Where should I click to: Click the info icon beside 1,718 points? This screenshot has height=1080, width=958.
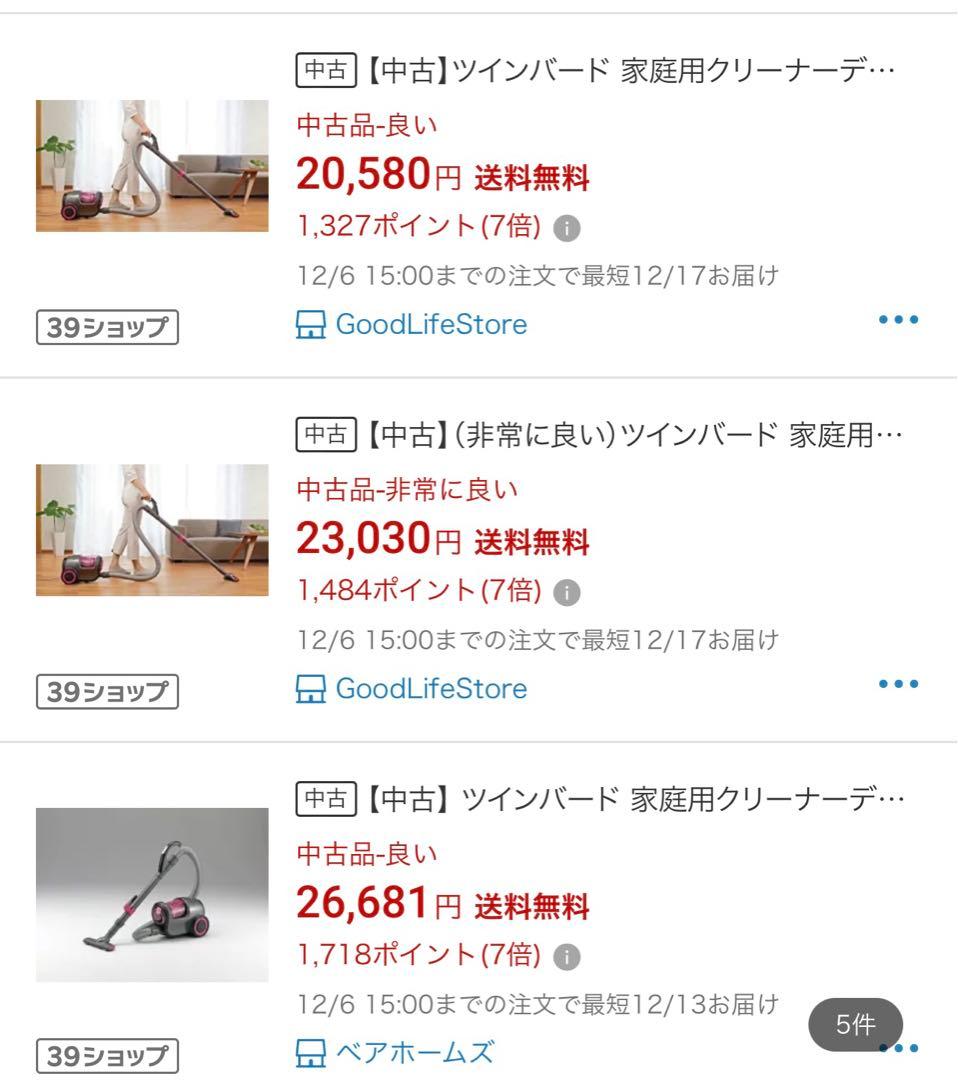(x=567, y=956)
